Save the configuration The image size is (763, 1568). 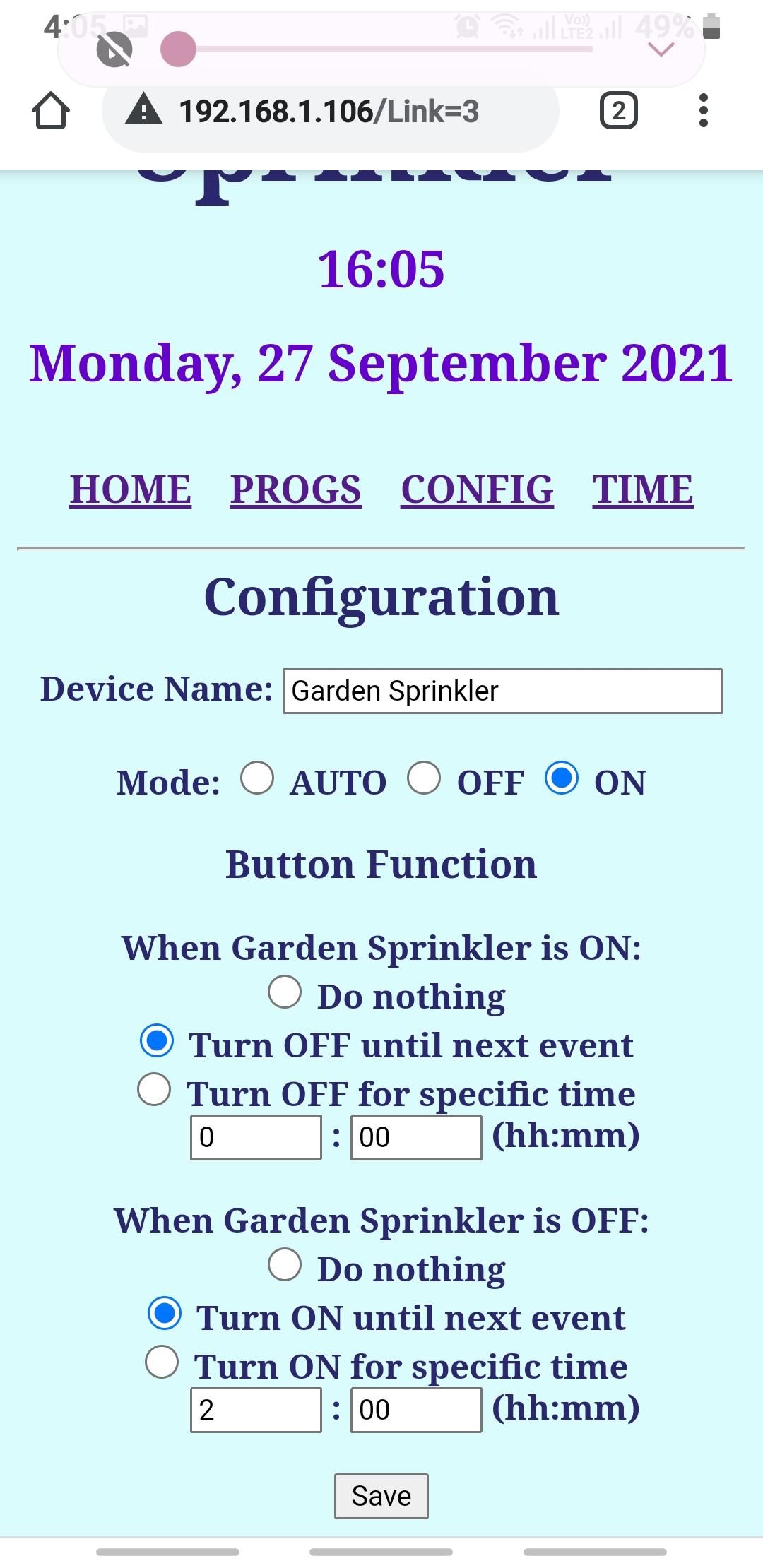[x=381, y=1495]
